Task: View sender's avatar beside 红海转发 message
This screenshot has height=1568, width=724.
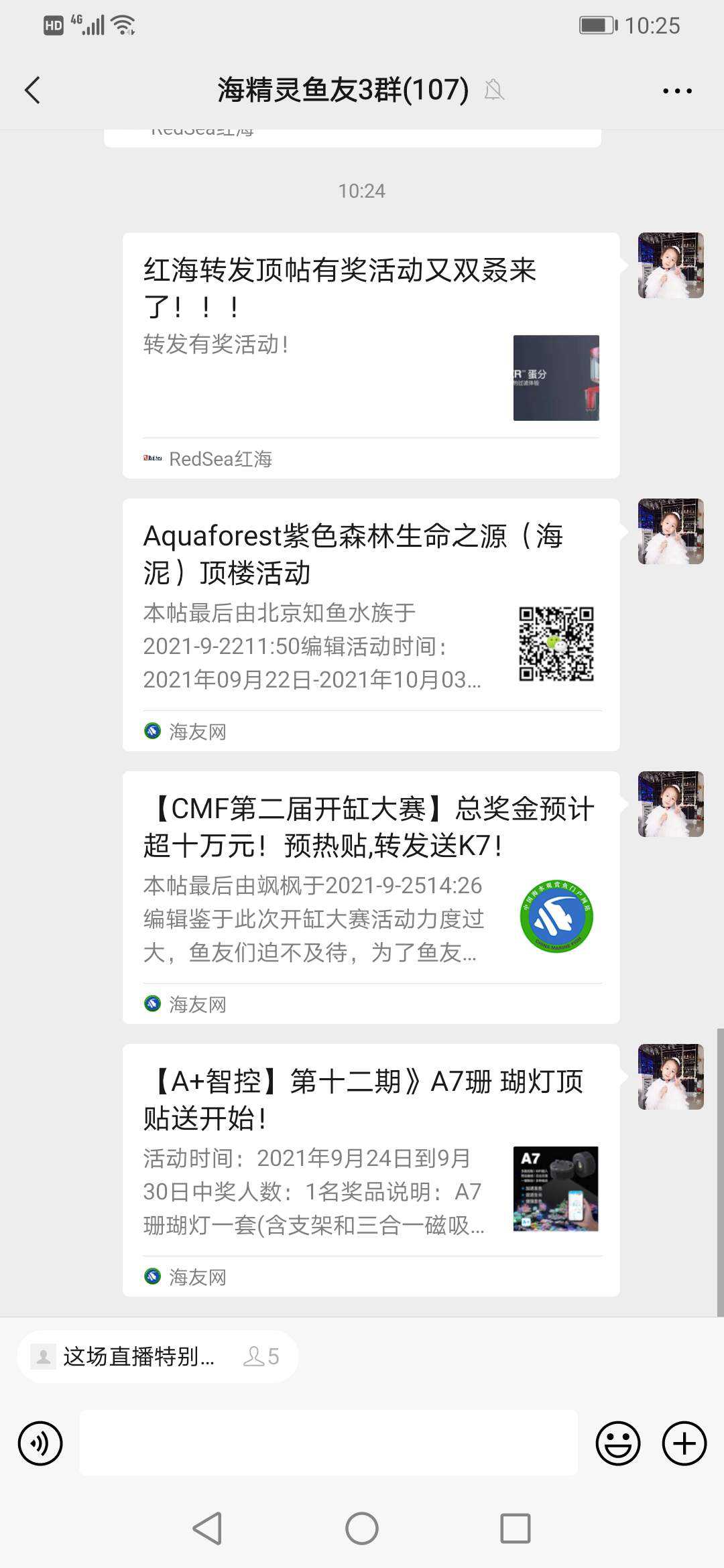Action: pyautogui.click(x=670, y=265)
